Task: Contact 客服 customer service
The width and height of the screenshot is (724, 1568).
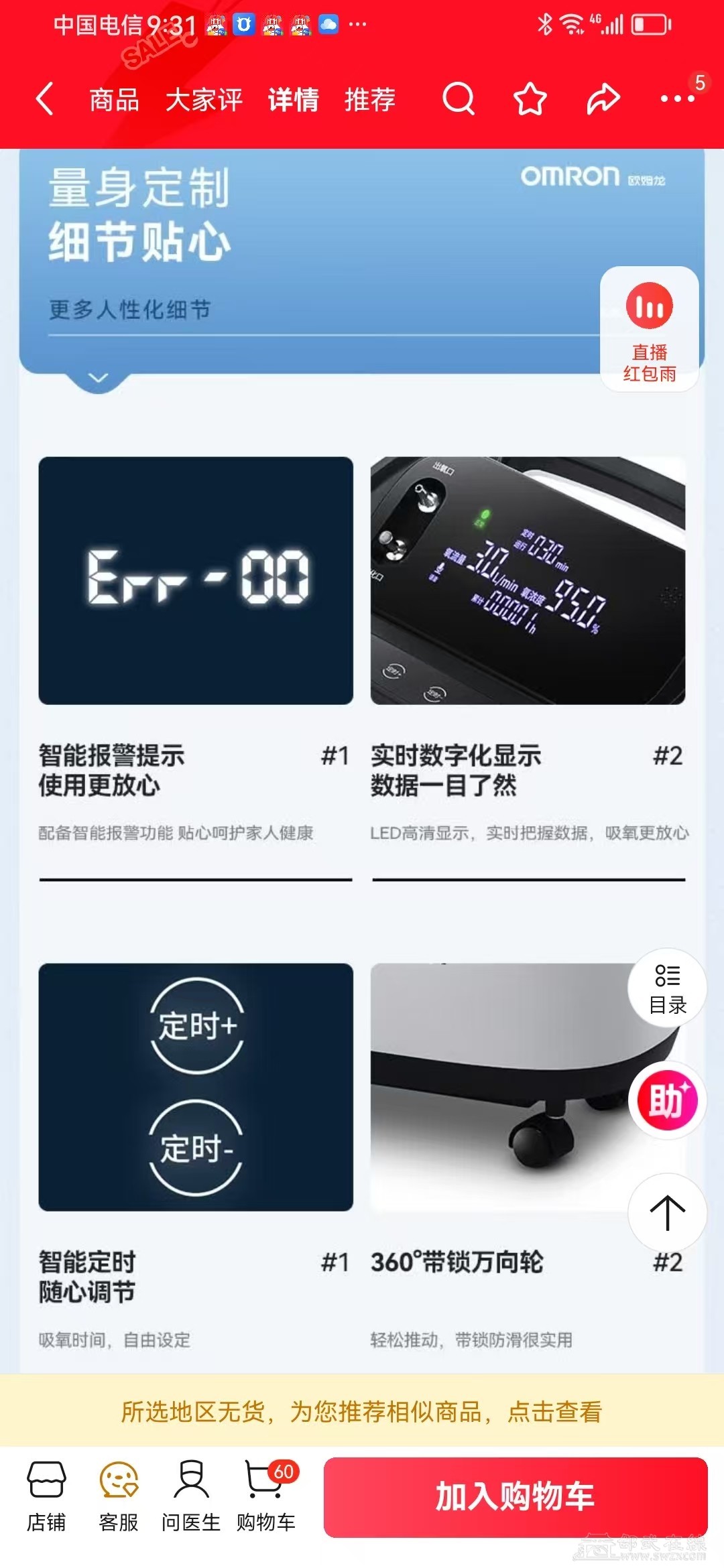Action: [x=119, y=1496]
